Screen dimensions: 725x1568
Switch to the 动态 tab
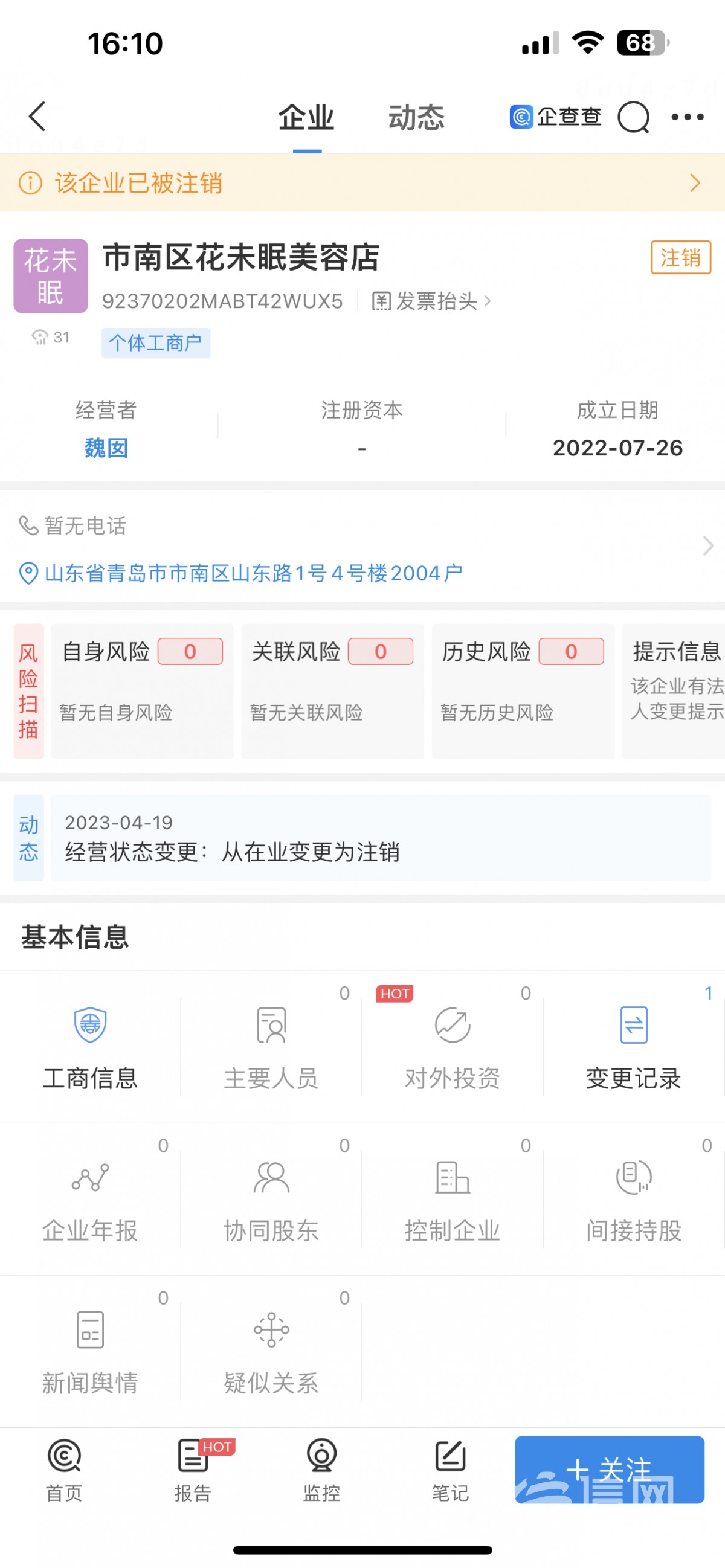coord(416,117)
